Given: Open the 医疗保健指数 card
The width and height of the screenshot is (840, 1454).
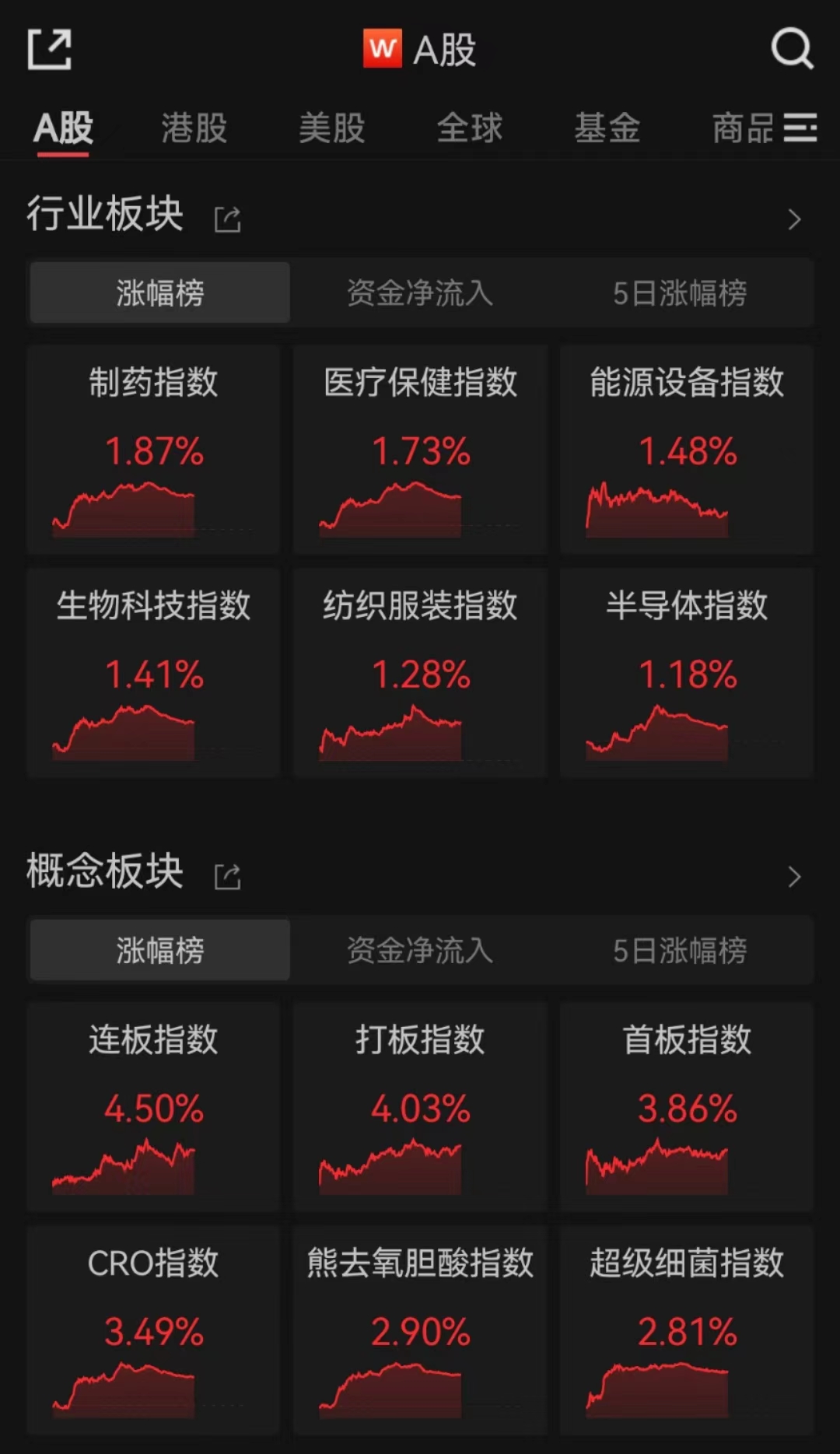Looking at the screenshot, I should (420, 450).
